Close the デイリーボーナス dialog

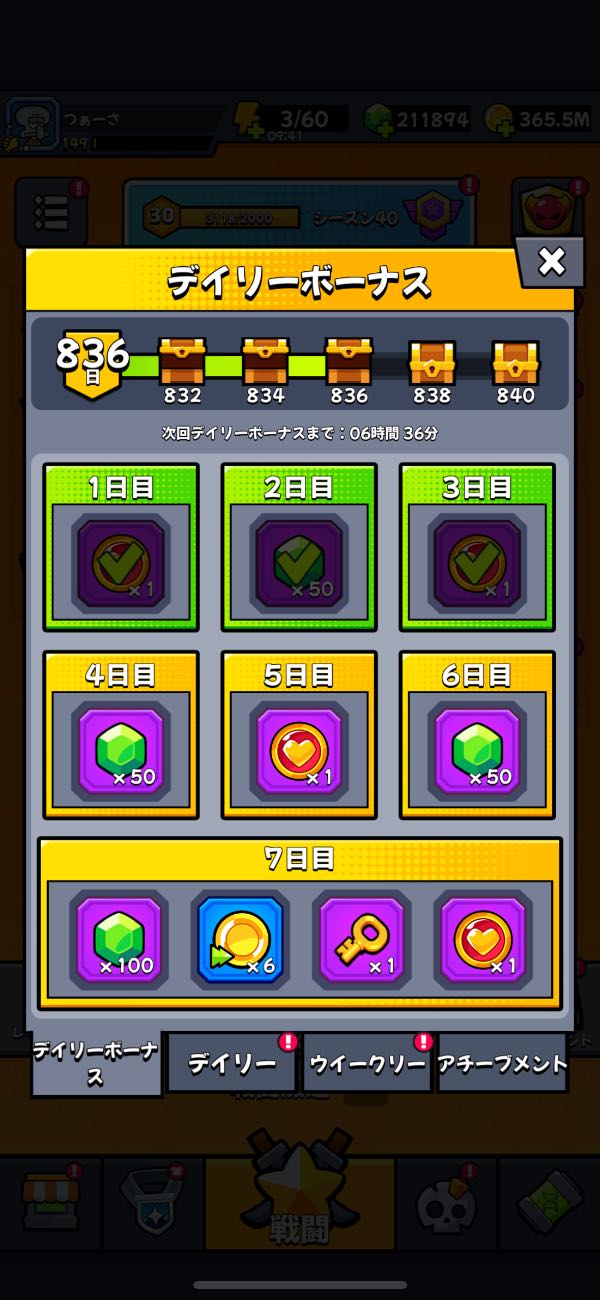[x=550, y=262]
